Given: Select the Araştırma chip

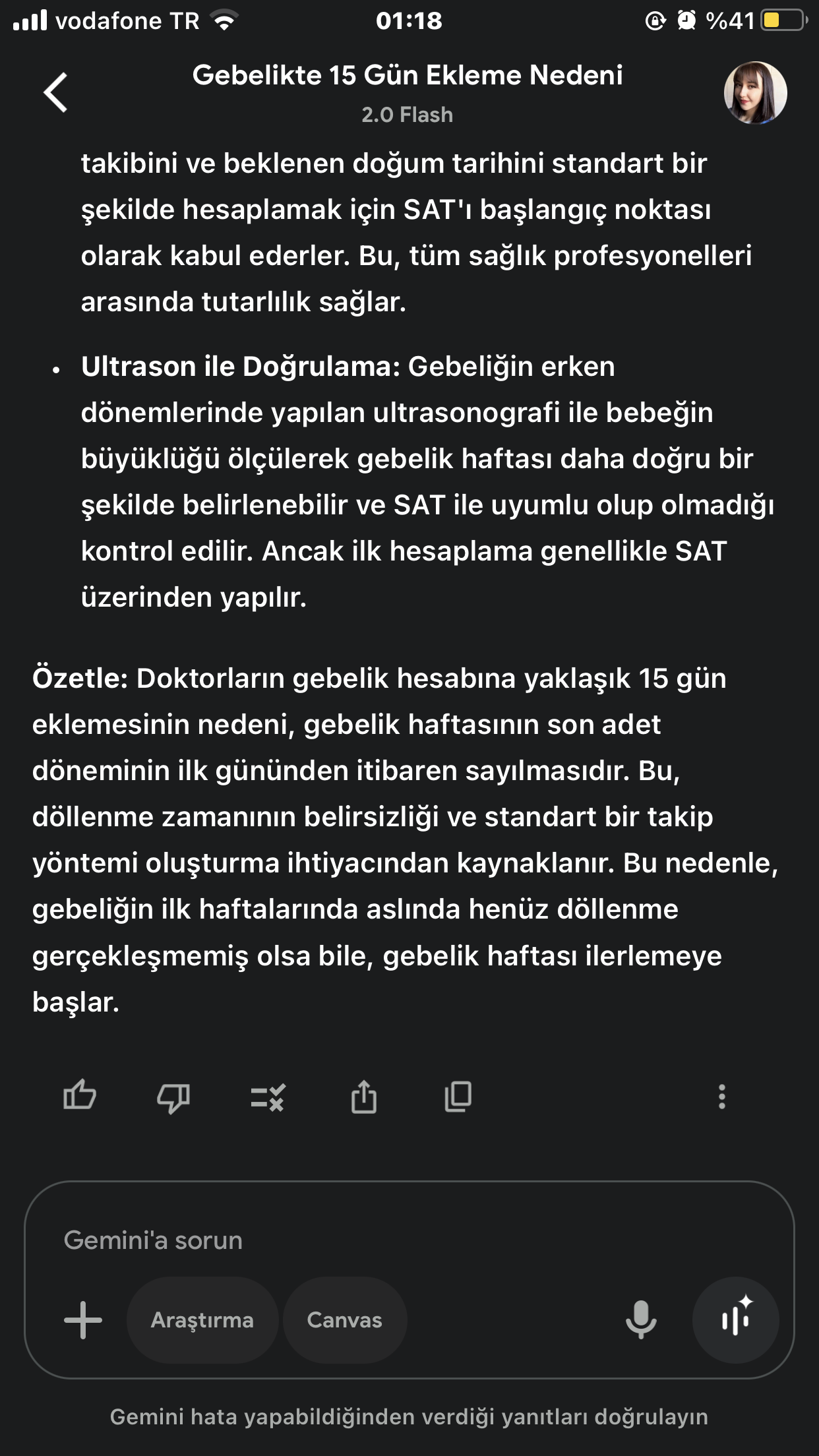Looking at the screenshot, I should pyautogui.click(x=202, y=1320).
